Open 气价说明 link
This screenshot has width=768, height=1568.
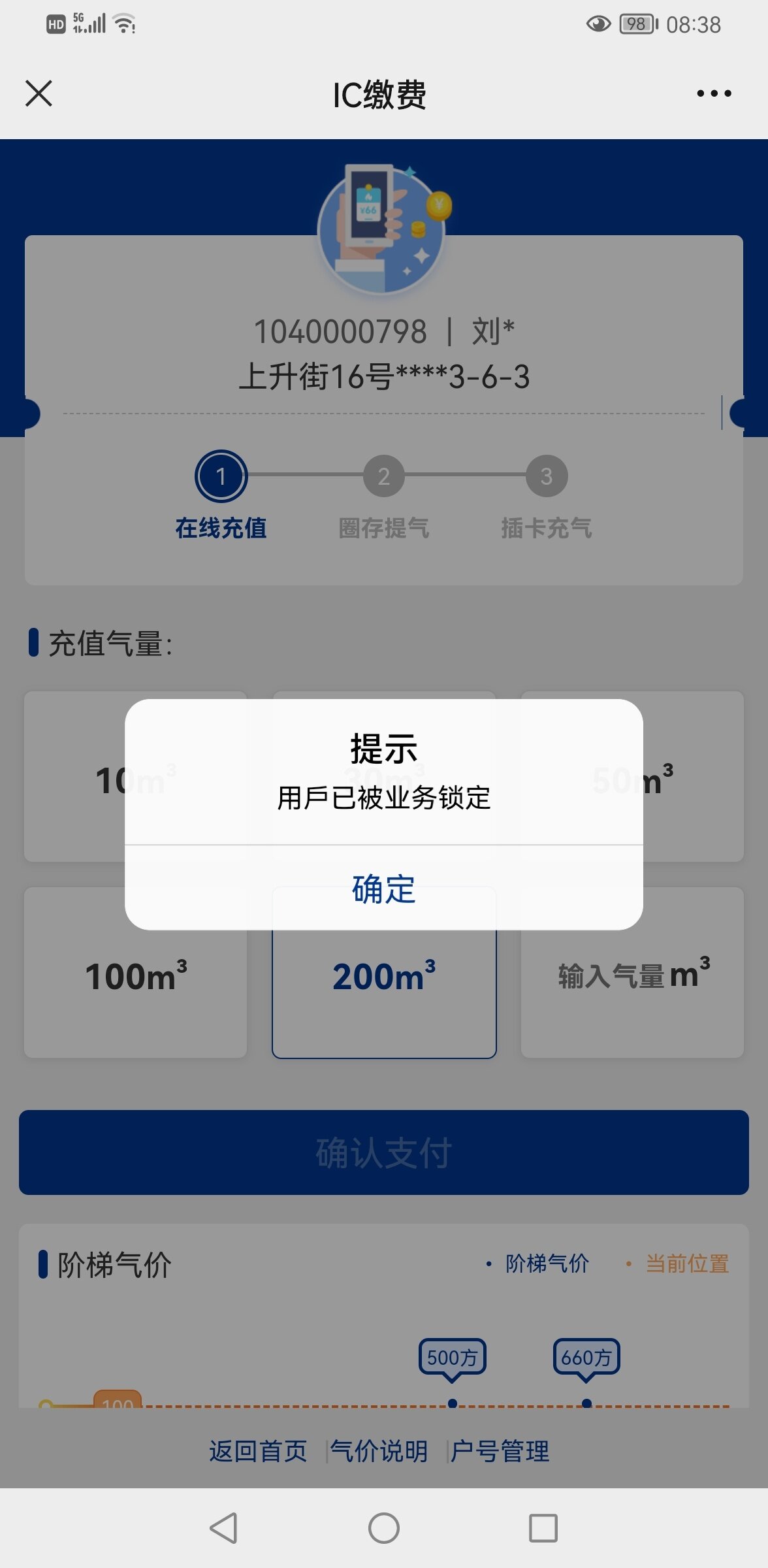379,1451
